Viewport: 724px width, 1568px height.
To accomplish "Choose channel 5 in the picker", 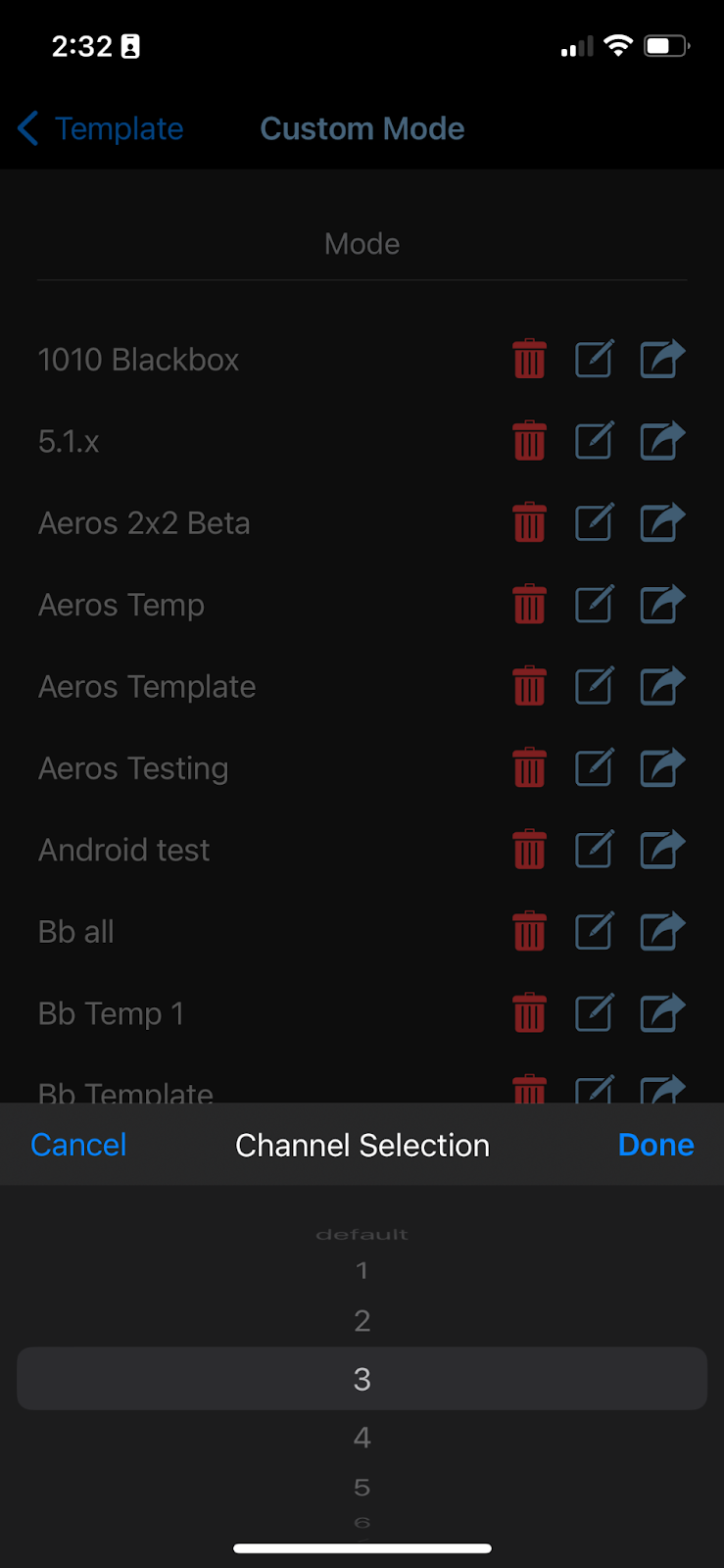I will [x=362, y=1488].
